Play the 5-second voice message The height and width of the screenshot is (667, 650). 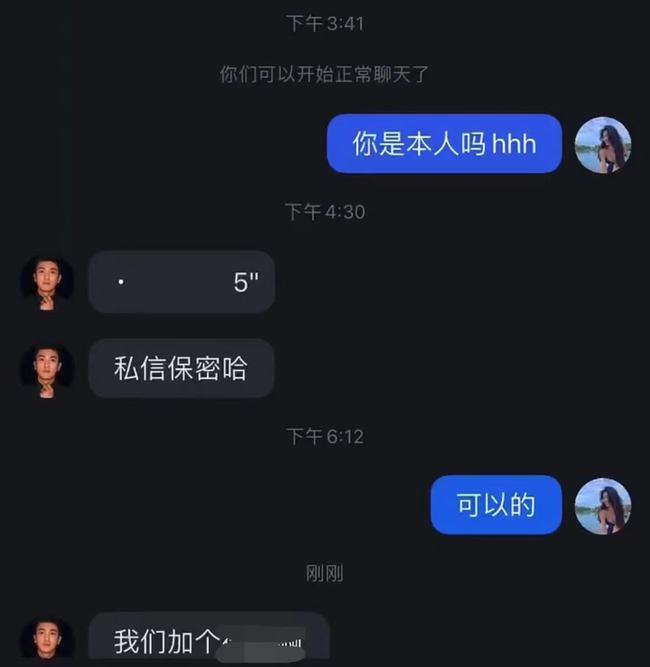[x=181, y=282]
